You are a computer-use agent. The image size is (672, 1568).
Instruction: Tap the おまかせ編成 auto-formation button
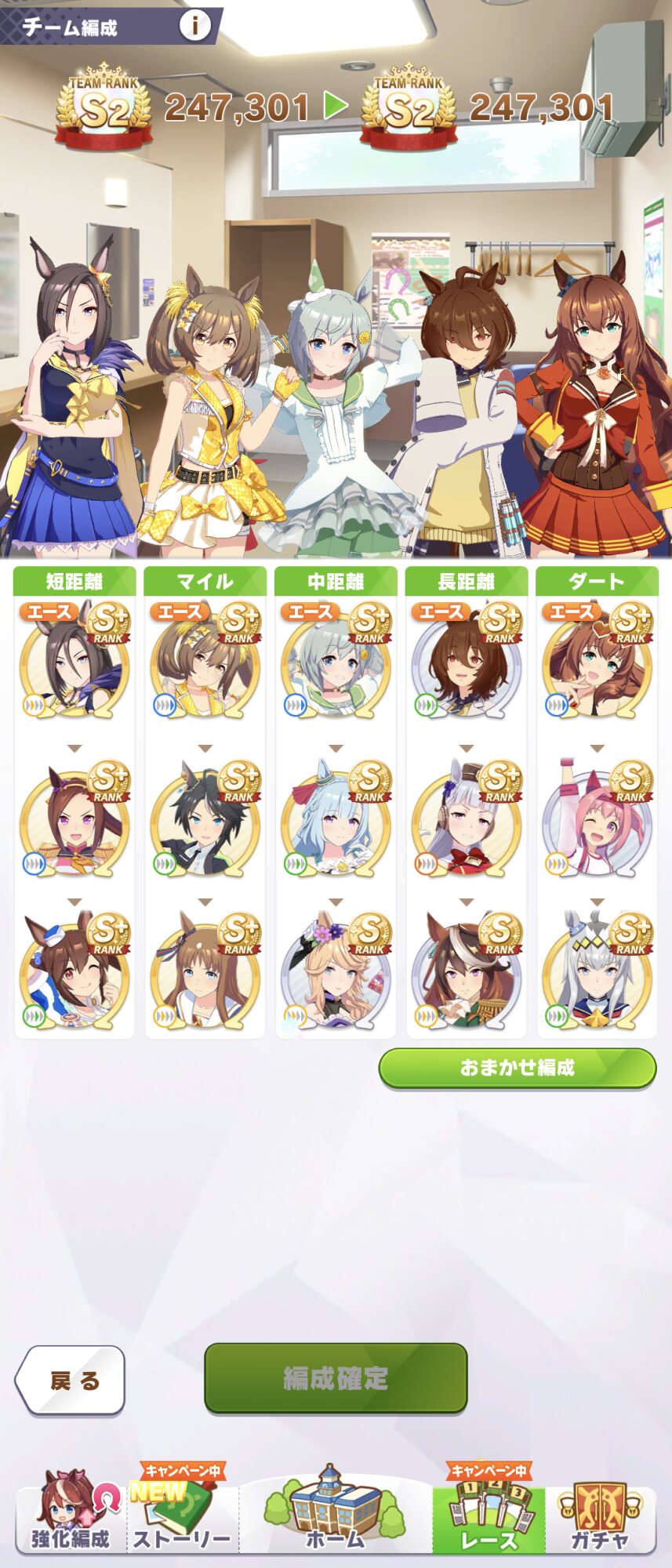(517, 1068)
